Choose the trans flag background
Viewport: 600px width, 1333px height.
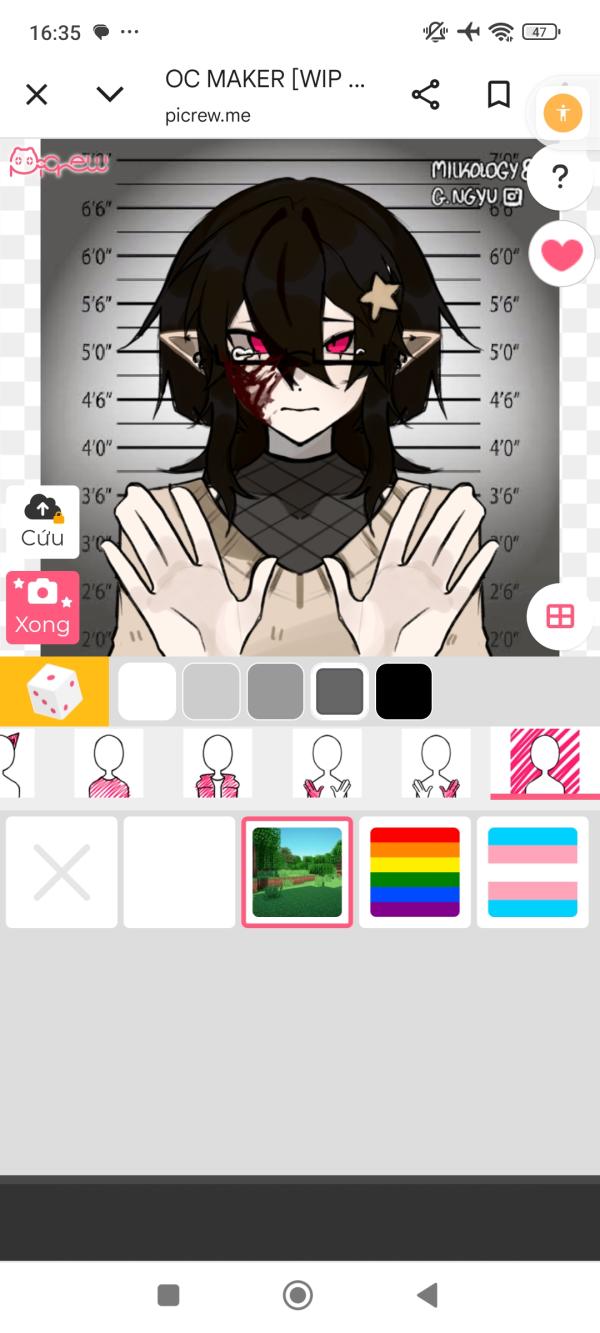coord(532,872)
